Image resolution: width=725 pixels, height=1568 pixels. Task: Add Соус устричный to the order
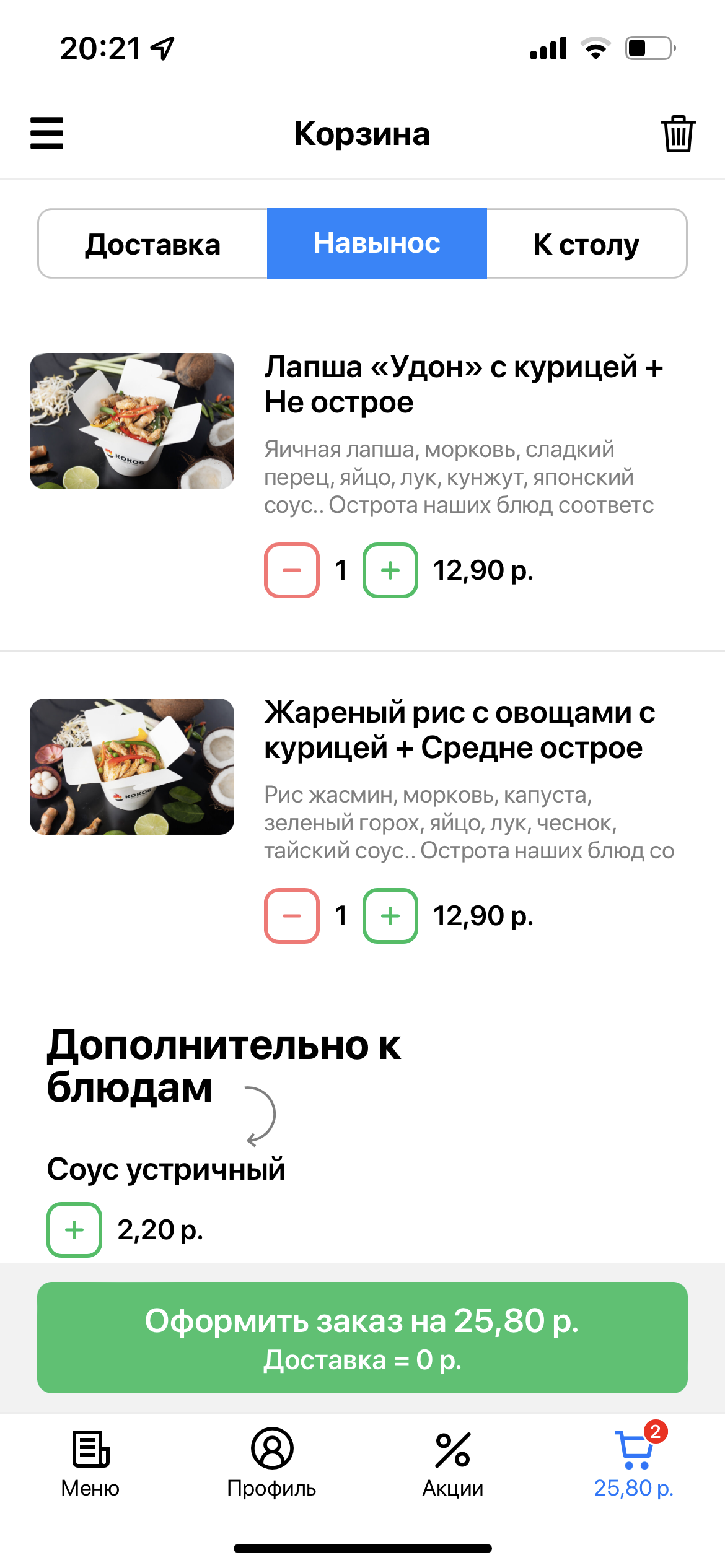pyautogui.click(x=74, y=1230)
